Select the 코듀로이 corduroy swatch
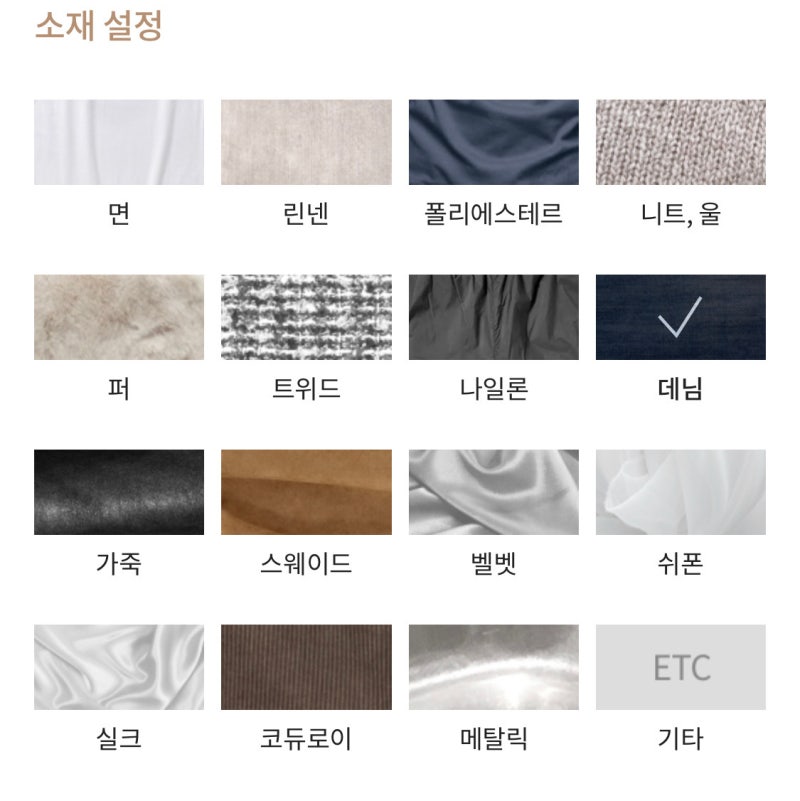The width and height of the screenshot is (800, 801). 306,667
